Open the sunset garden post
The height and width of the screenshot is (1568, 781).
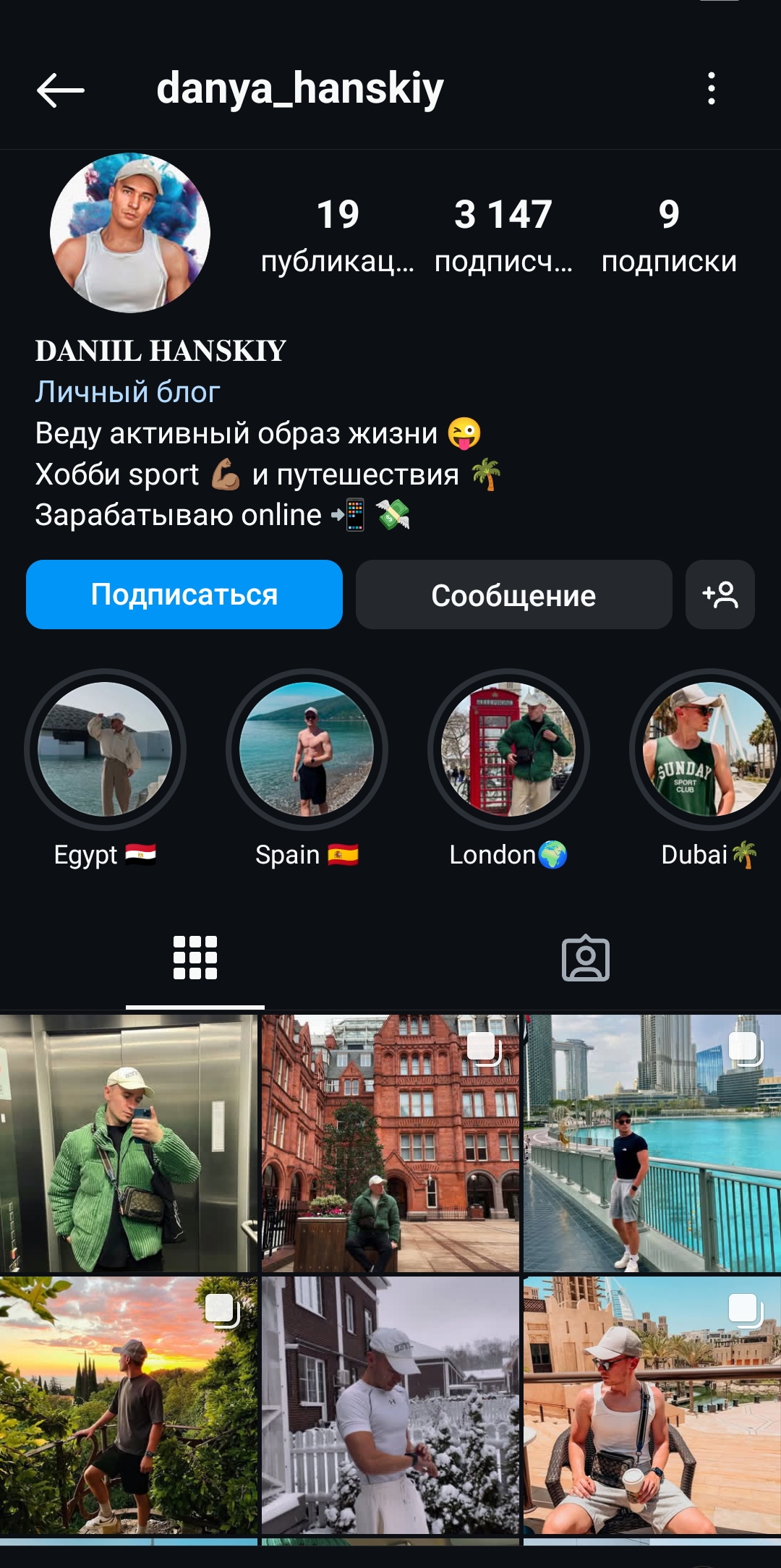coord(129,1405)
